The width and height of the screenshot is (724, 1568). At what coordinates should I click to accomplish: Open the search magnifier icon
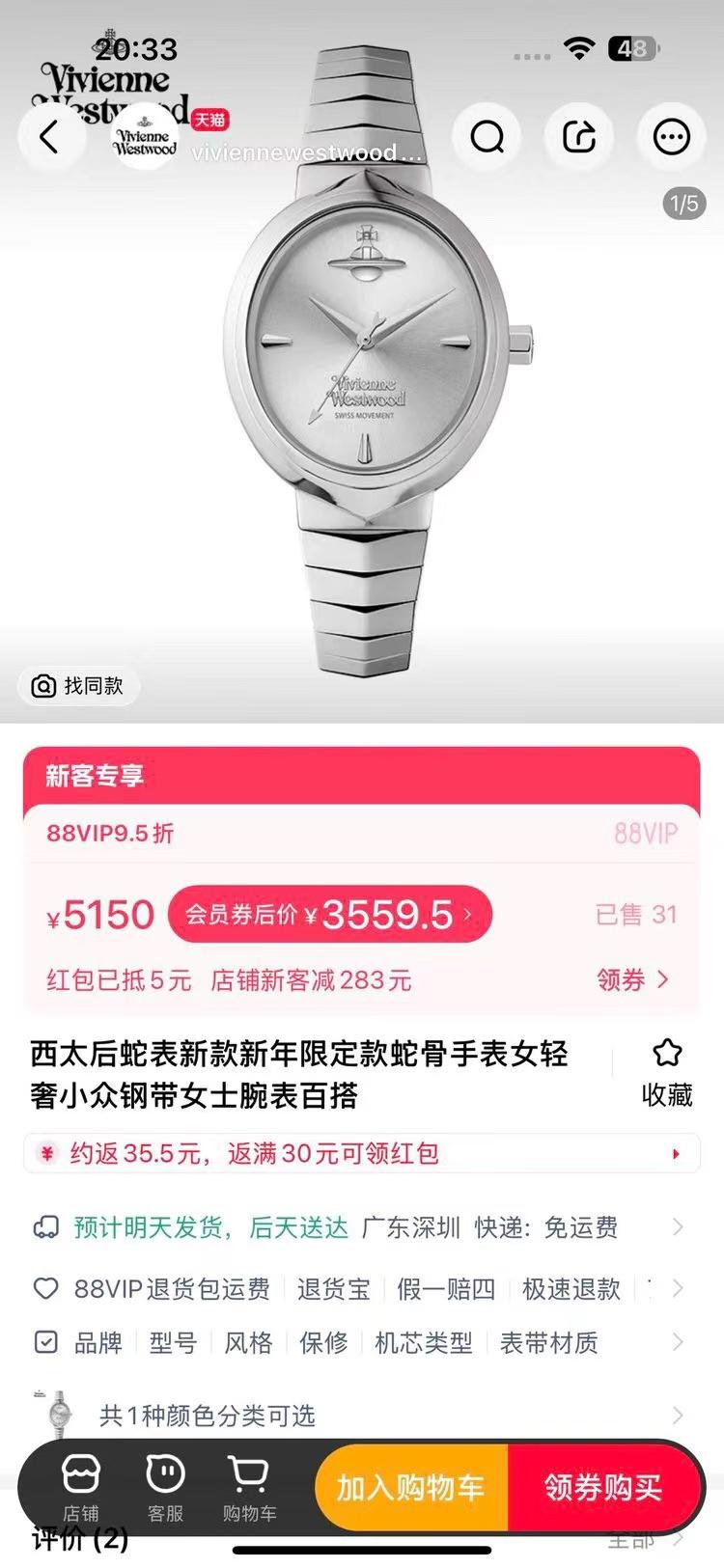point(487,138)
